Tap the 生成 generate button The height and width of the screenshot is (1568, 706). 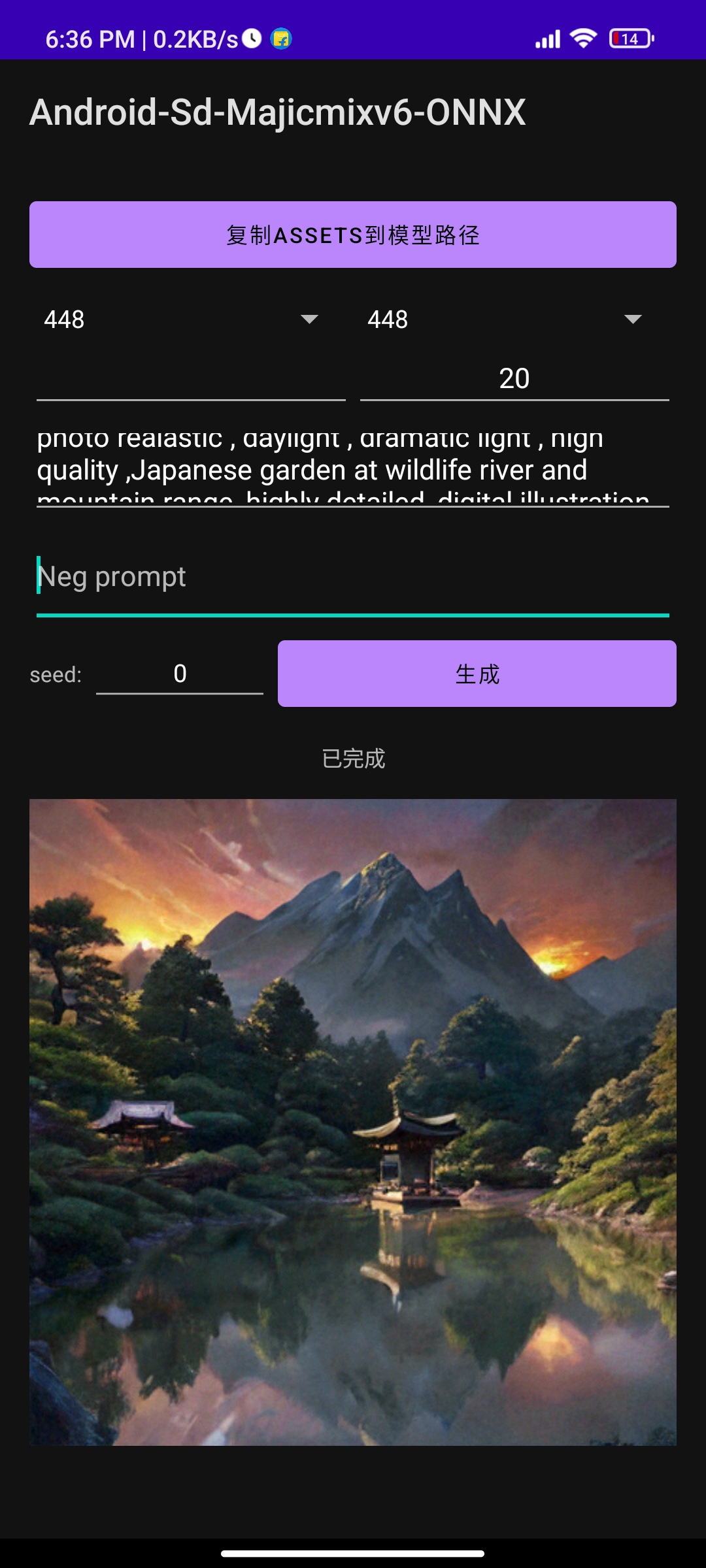tap(477, 674)
